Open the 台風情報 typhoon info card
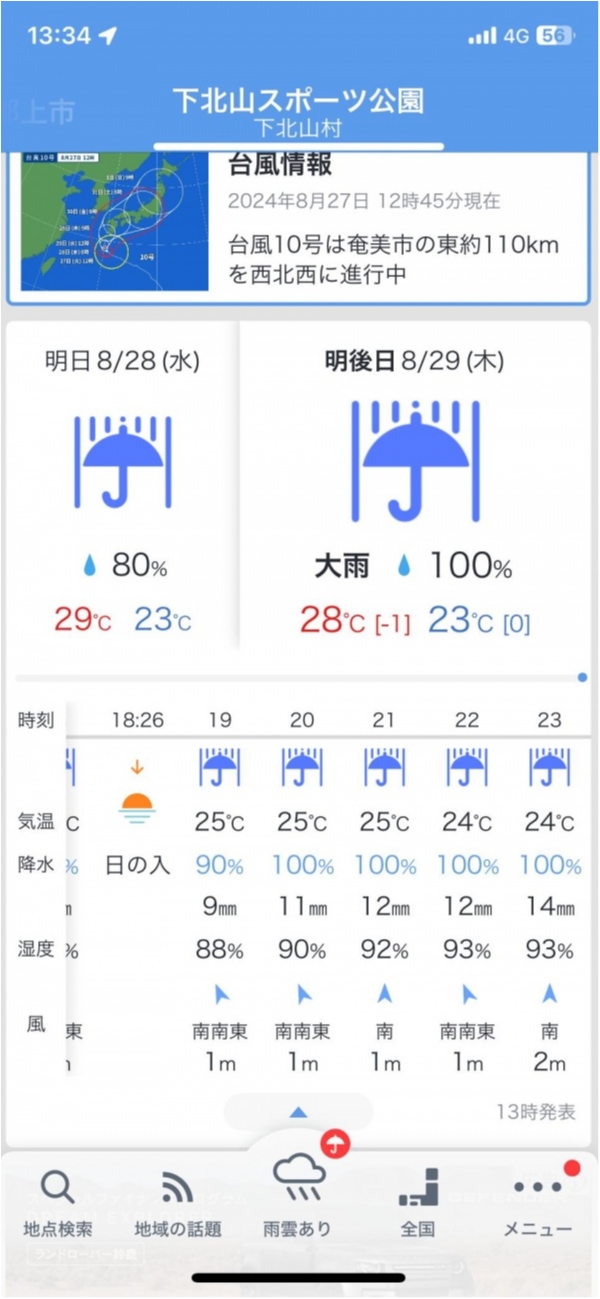This screenshot has width=600, height=1299. click(300, 225)
